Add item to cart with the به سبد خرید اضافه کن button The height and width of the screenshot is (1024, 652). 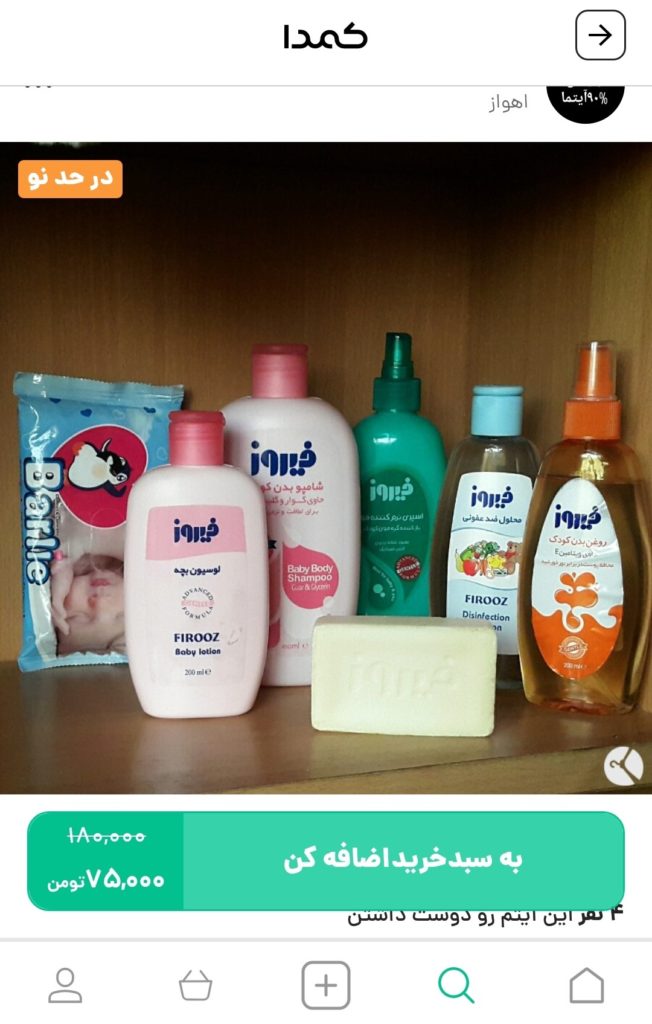point(403,860)
